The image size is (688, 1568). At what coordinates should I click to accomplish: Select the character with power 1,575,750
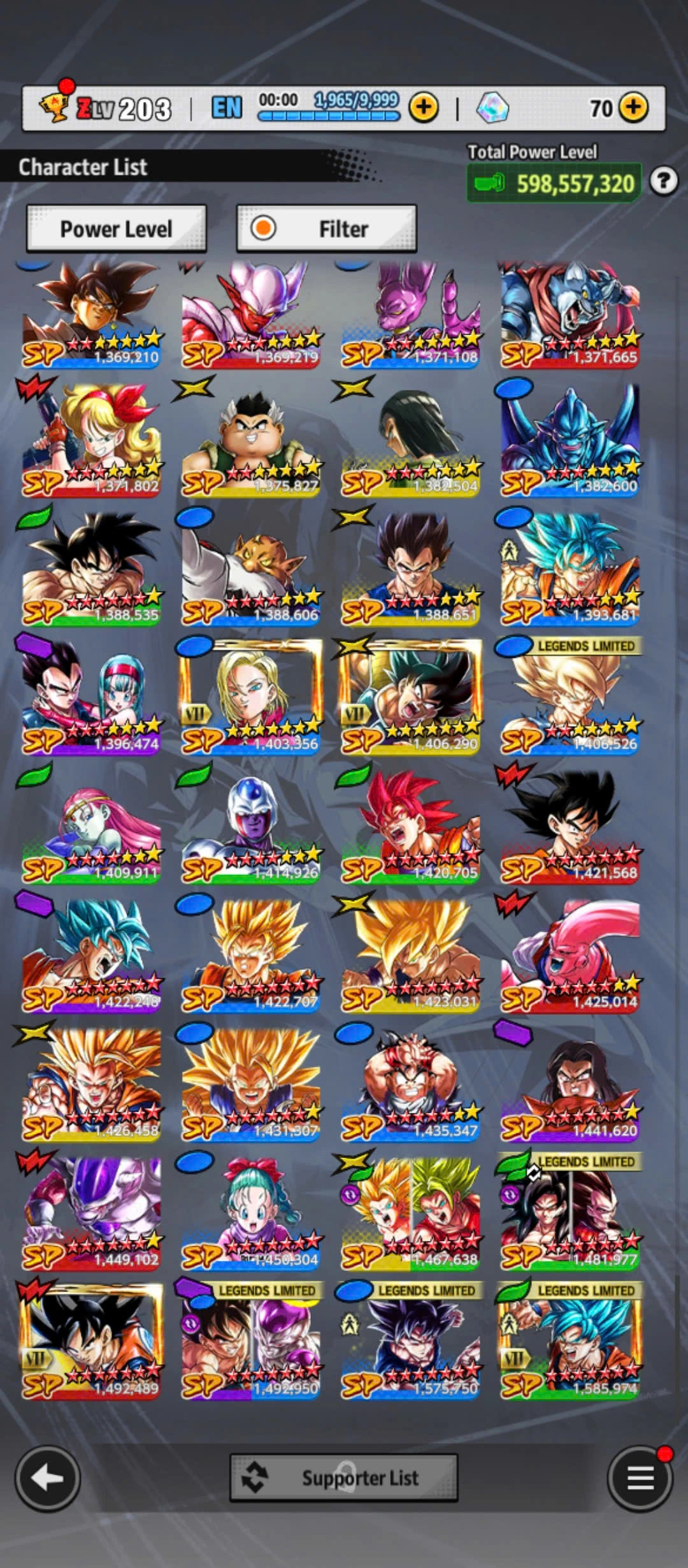point(410,1342)
